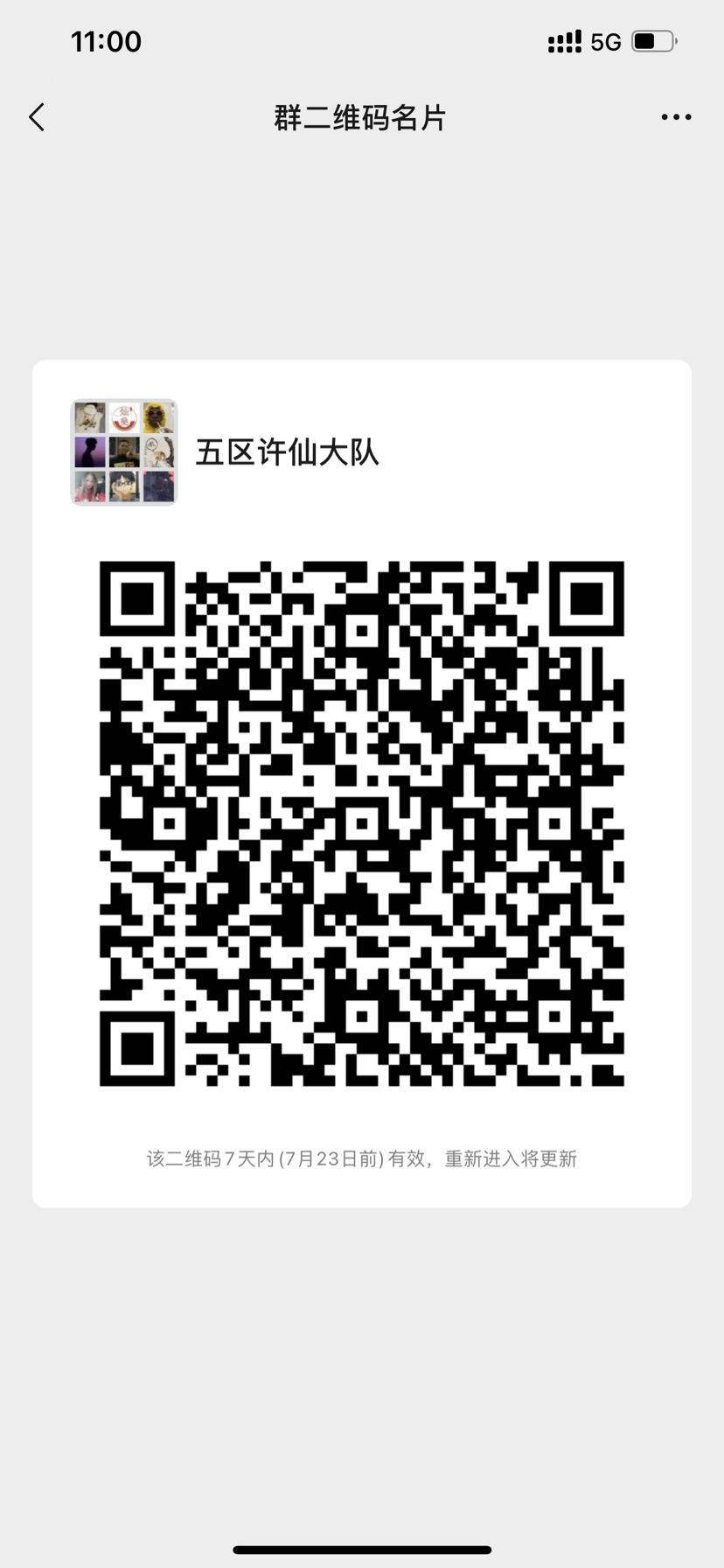Tap the date 7月23日 in validity text
Image resolution: width=724 pixels, height=1568 pixels.
click(x=329, y=1158)
